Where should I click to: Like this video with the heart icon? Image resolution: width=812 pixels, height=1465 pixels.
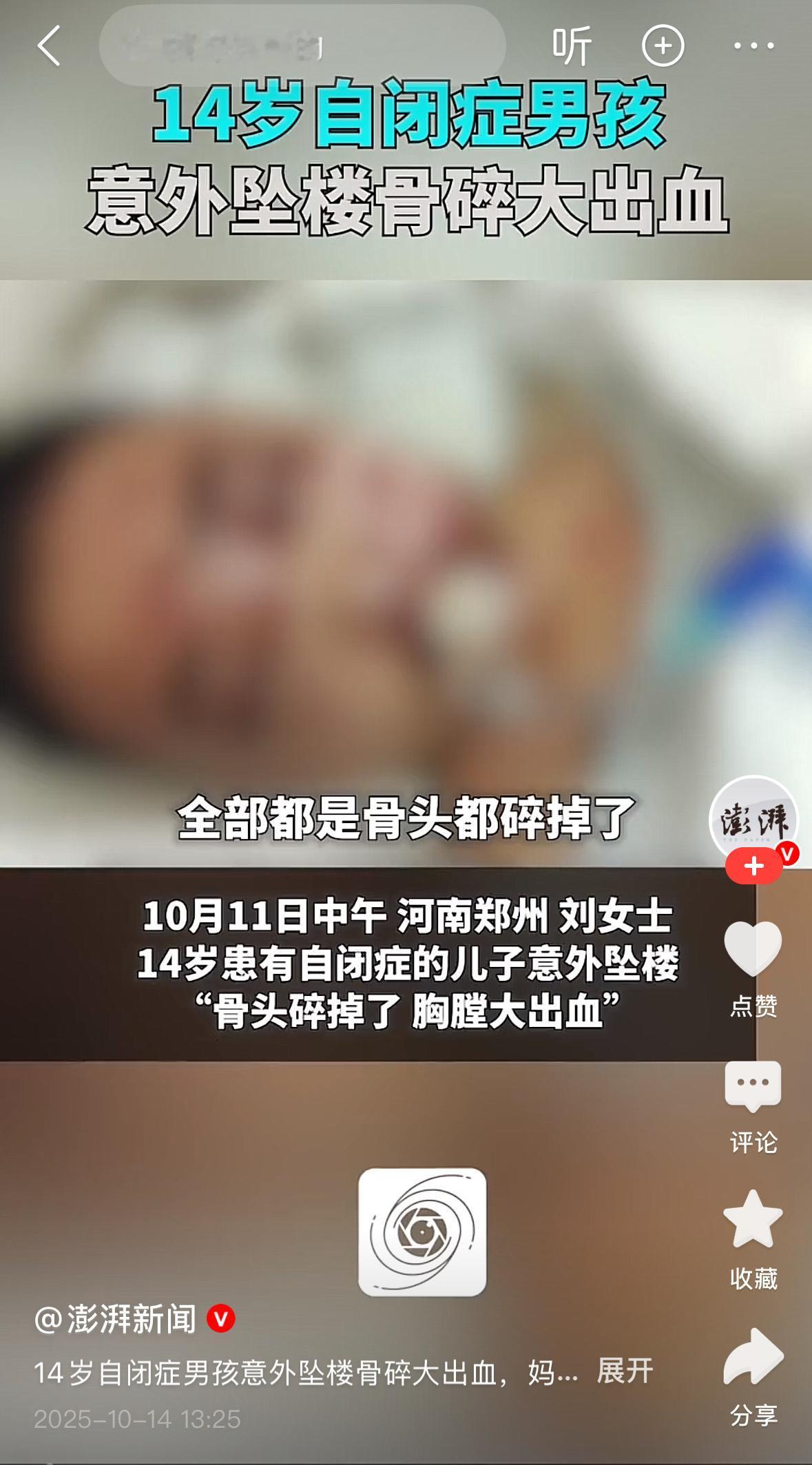tap(753, 949)
